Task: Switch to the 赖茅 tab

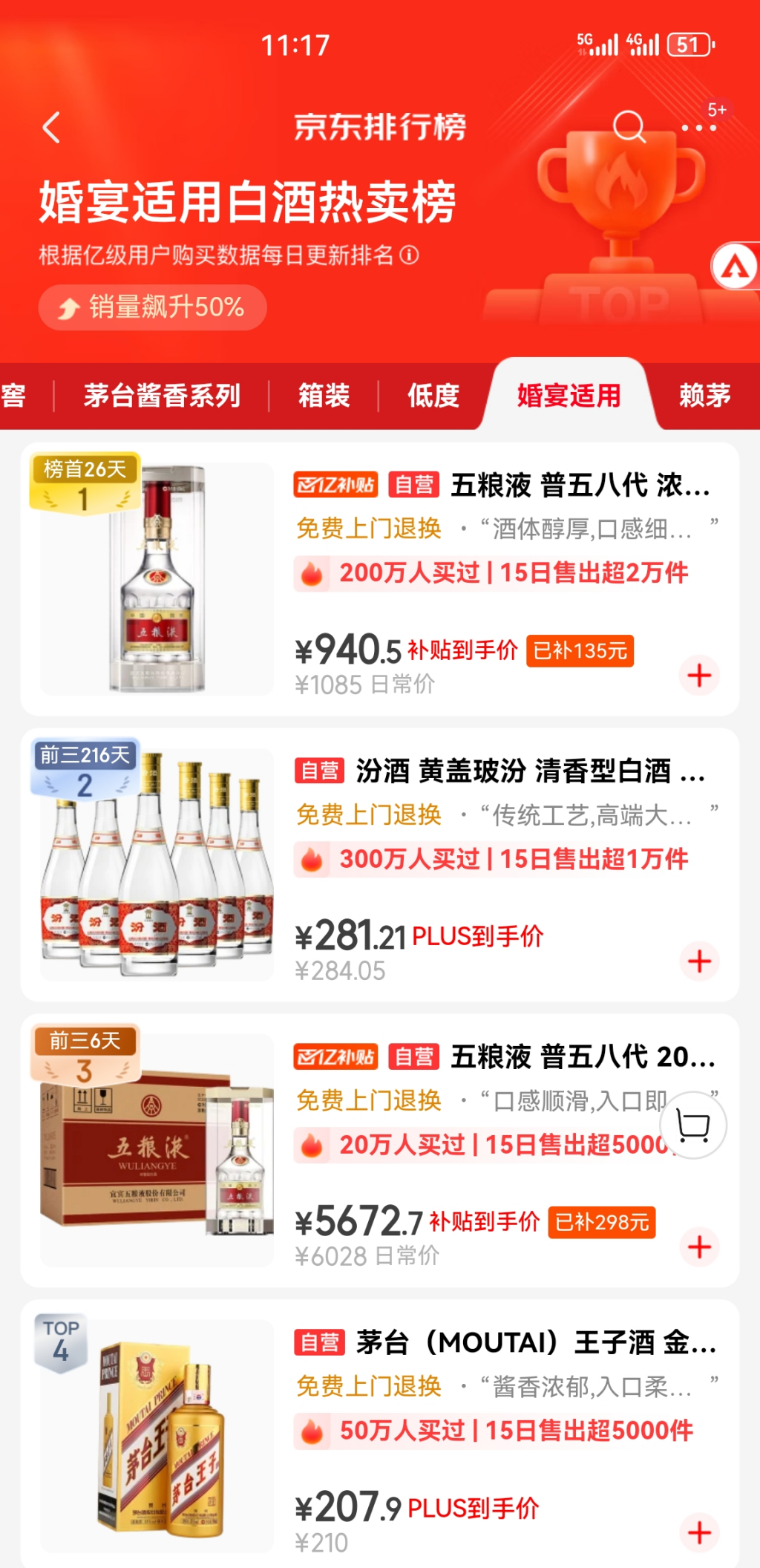Action: [x=704, y=396]
